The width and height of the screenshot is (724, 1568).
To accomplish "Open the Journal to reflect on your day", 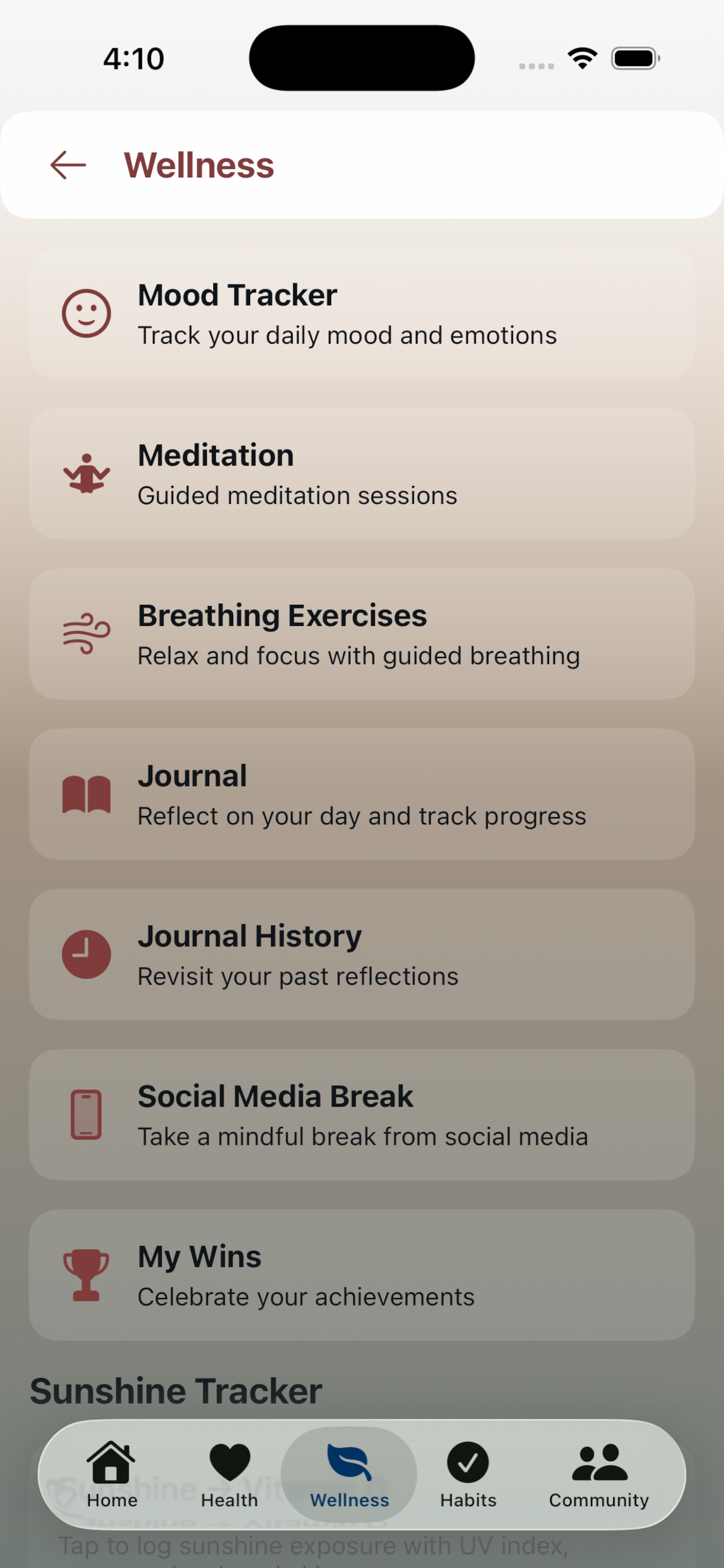I will [x=361, y=794].
